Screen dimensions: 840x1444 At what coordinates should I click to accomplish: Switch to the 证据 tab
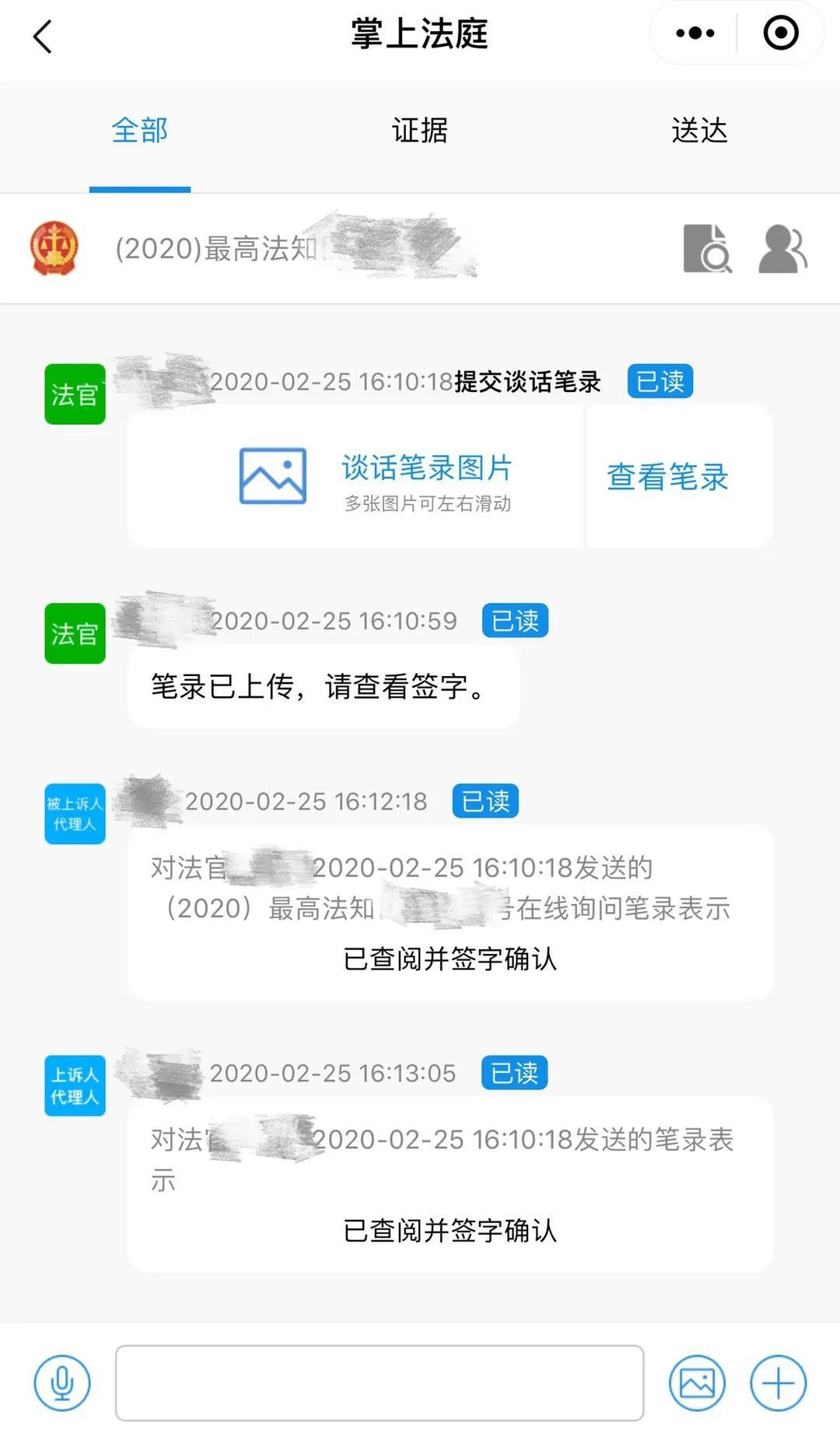(x=419, y=131)
